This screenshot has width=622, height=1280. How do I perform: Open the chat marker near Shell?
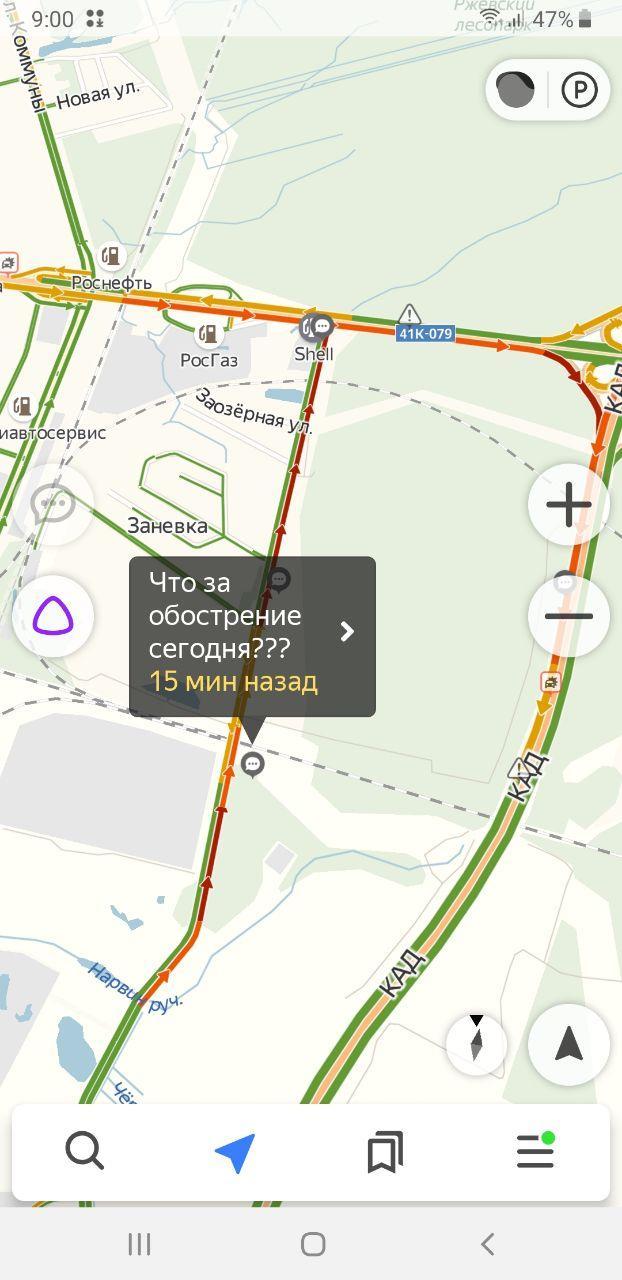tap(322, 326)
